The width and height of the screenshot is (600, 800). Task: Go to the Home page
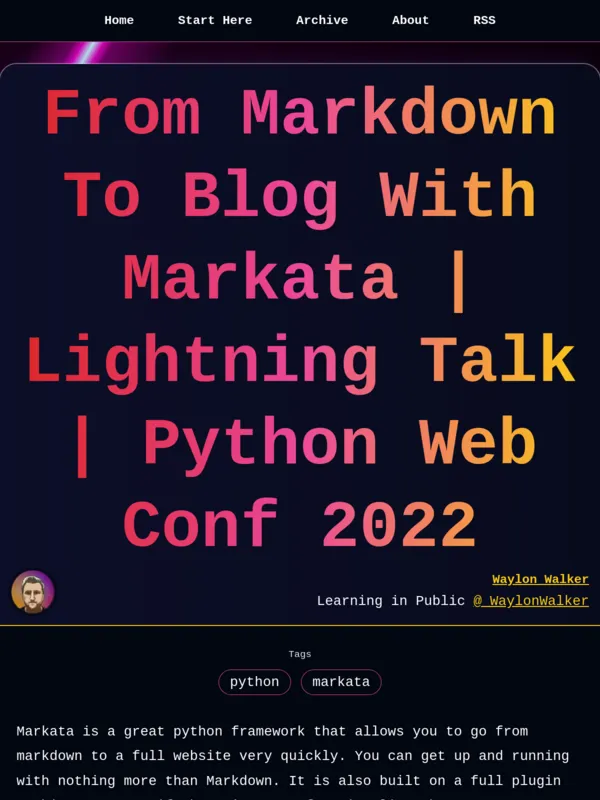[119, 20]
